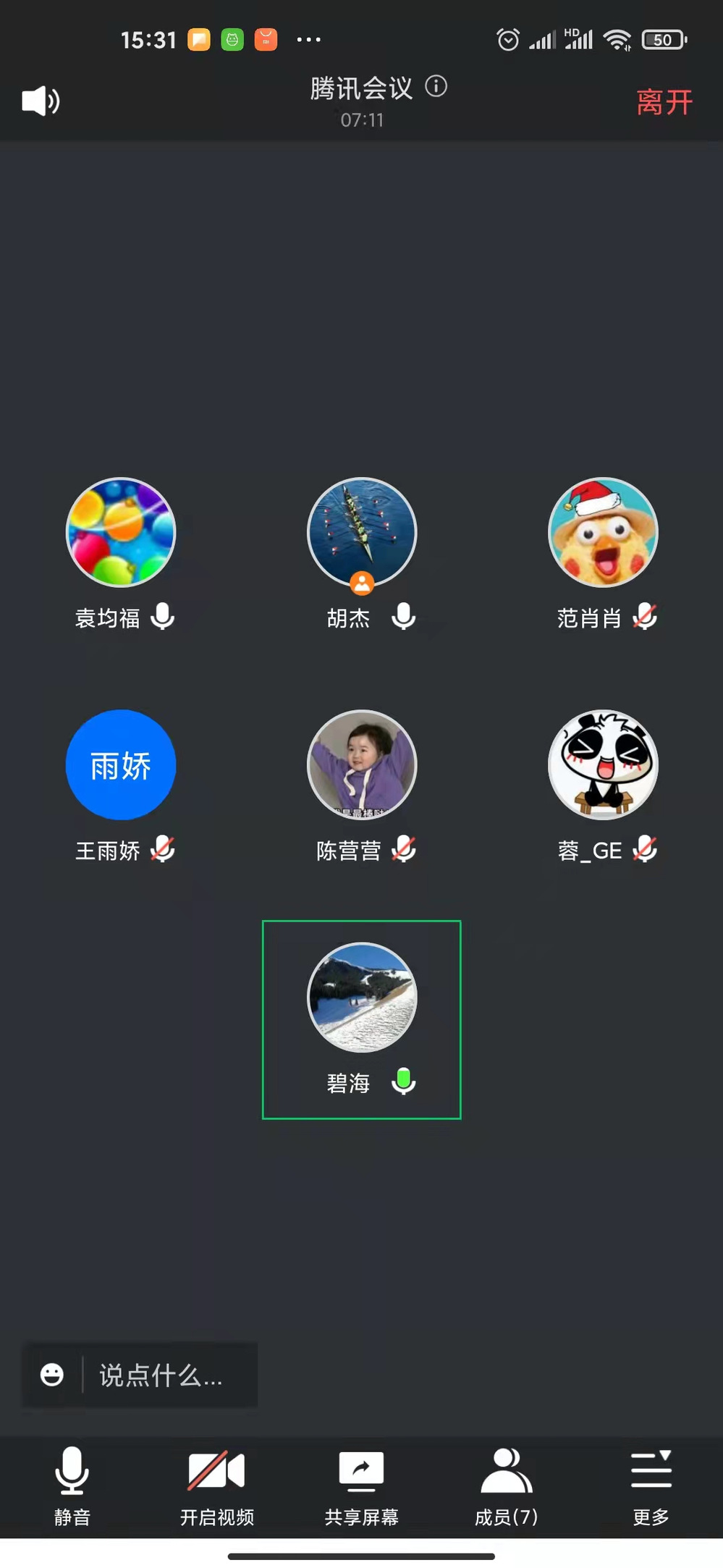The image size is (723, 1568).
Task: Select the speaking participant 碧海
Action: tap(362, 998)
